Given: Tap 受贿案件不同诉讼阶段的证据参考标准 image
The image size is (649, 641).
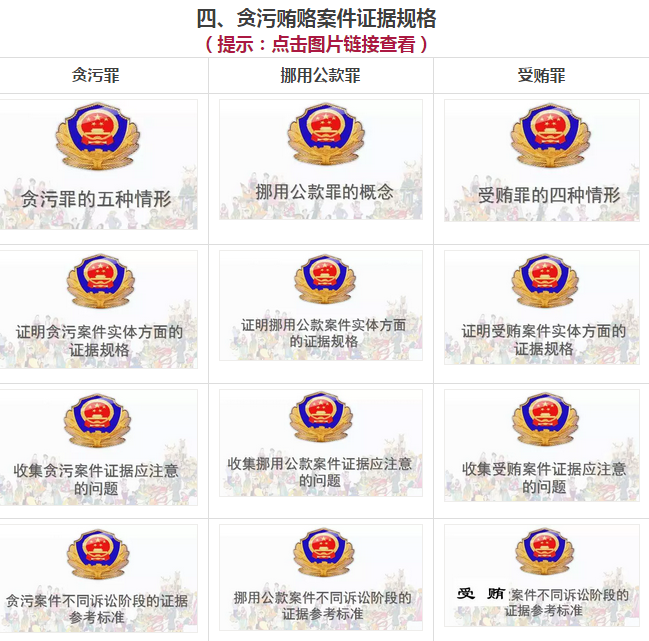Looking at the screenshot, I should click(x=544, y=576).
